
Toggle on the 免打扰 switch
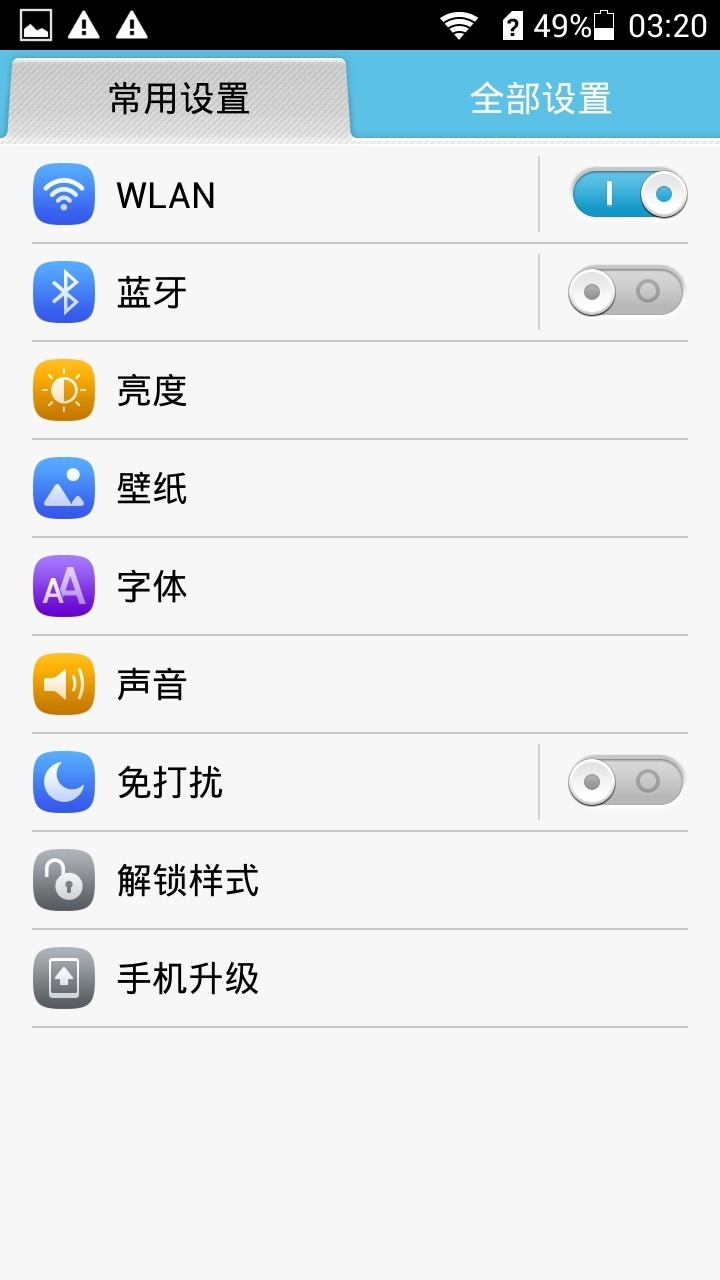tap(626, 781)
